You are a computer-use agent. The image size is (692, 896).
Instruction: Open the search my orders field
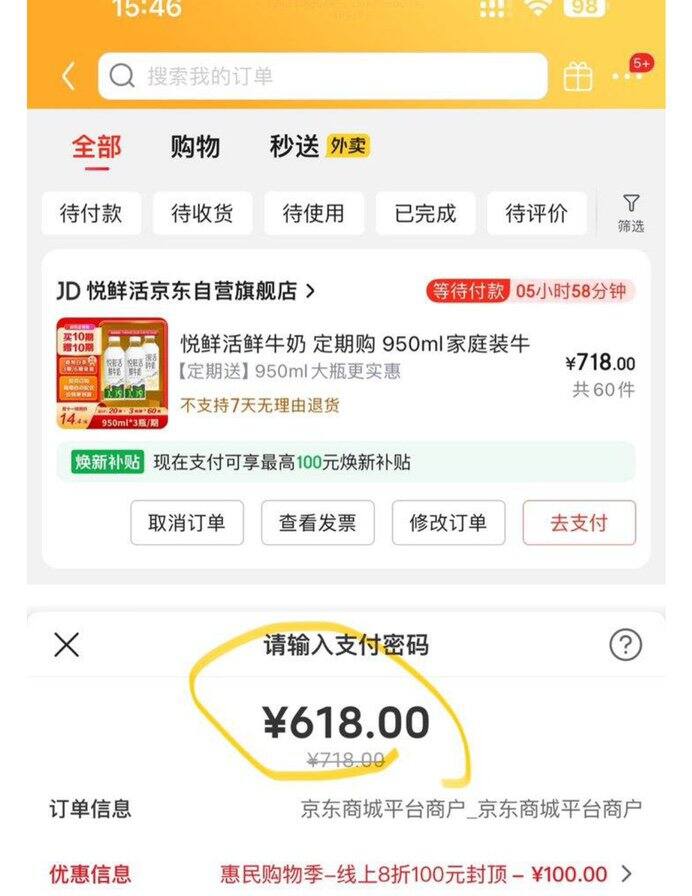click(322, 77)
